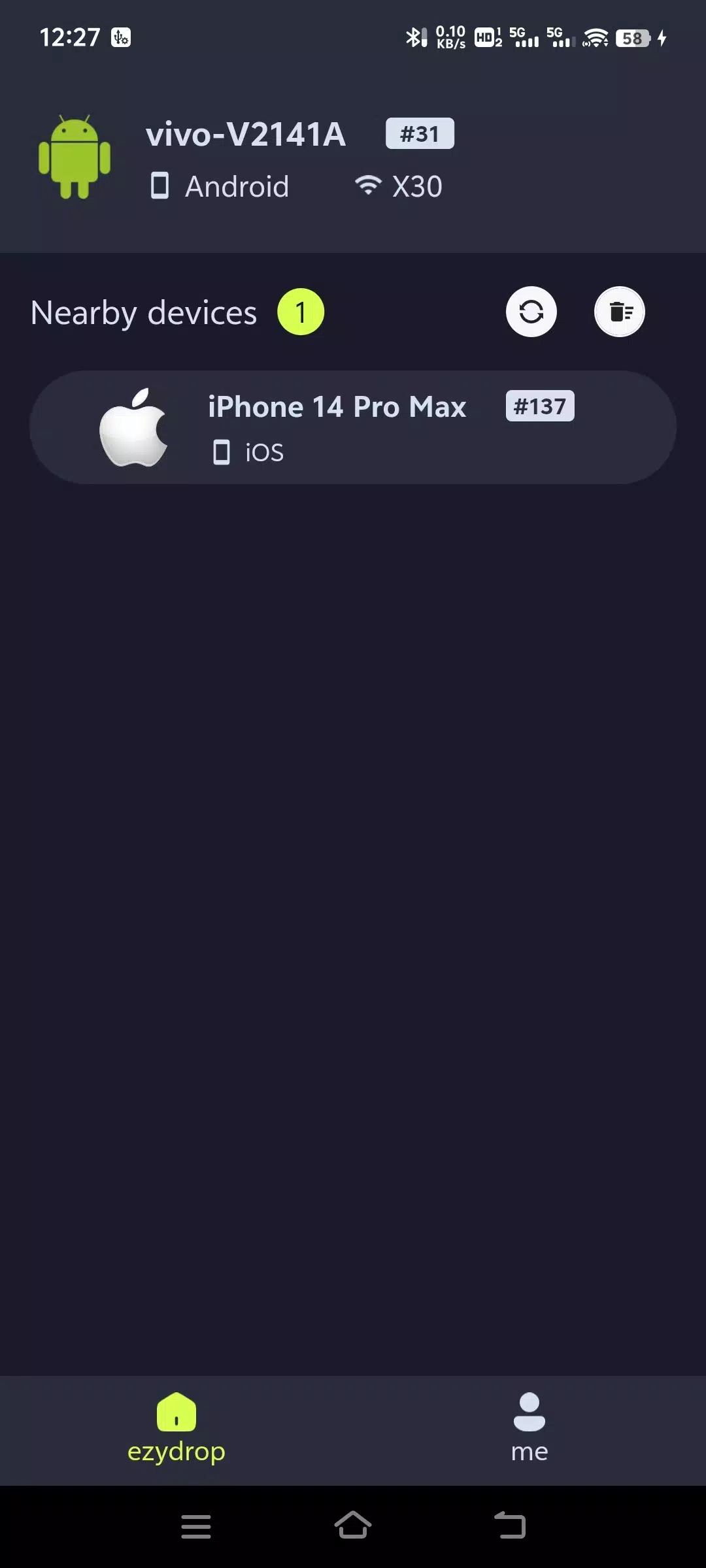Image resolution: width=706 pixels, height=1568 pixels.
Task: Select iPhone 14 Pro Max device
Action: tap(353, 427)
